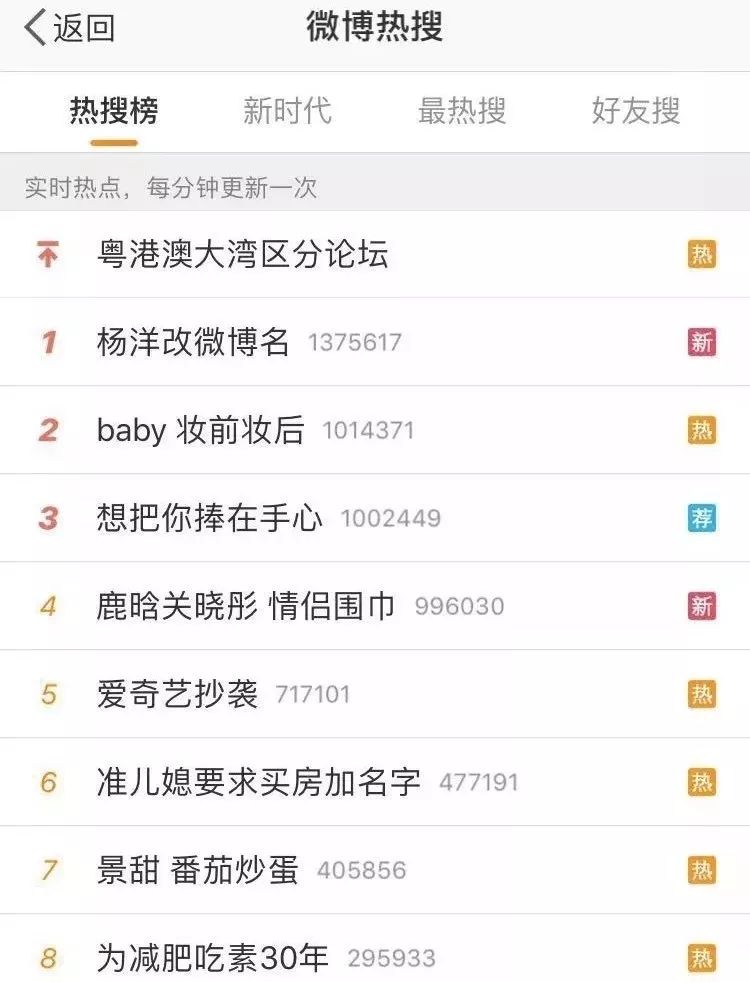
Task: Open the 好友搜 tab
Action: coord(636,110)
